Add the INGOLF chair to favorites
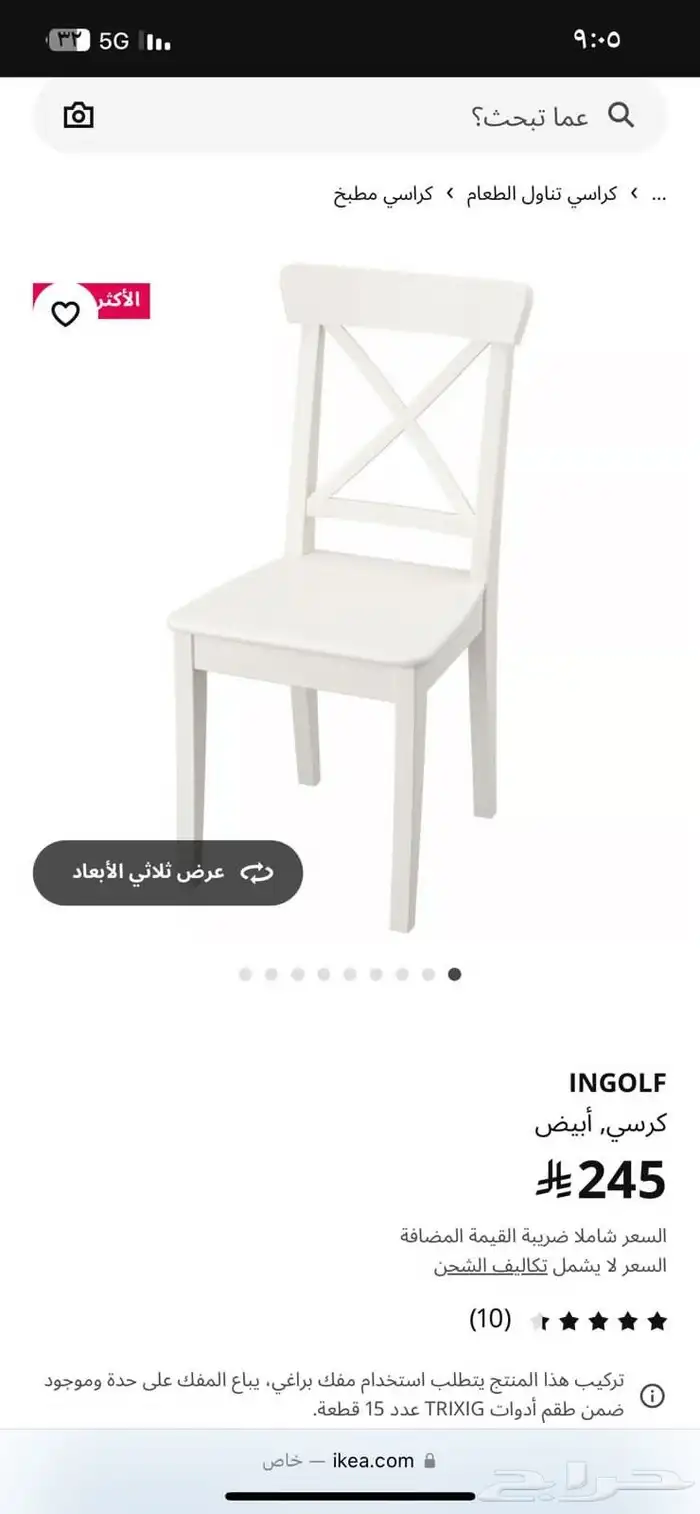Viewport: 700px width, 1514px height. click(x=66, y=314)
